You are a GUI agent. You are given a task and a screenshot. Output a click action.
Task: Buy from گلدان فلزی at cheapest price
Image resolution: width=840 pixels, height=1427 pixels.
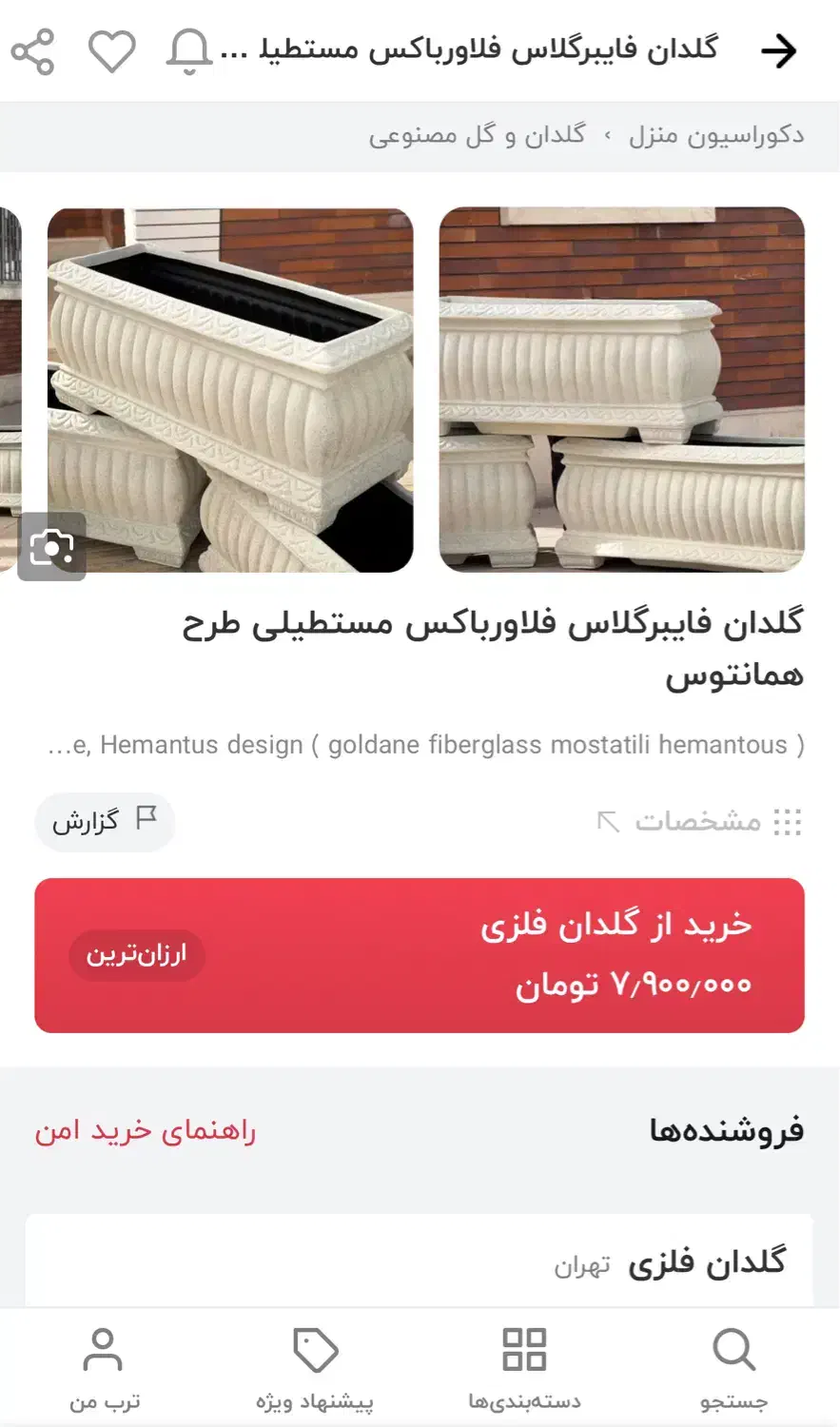click(x=420, y=955)
